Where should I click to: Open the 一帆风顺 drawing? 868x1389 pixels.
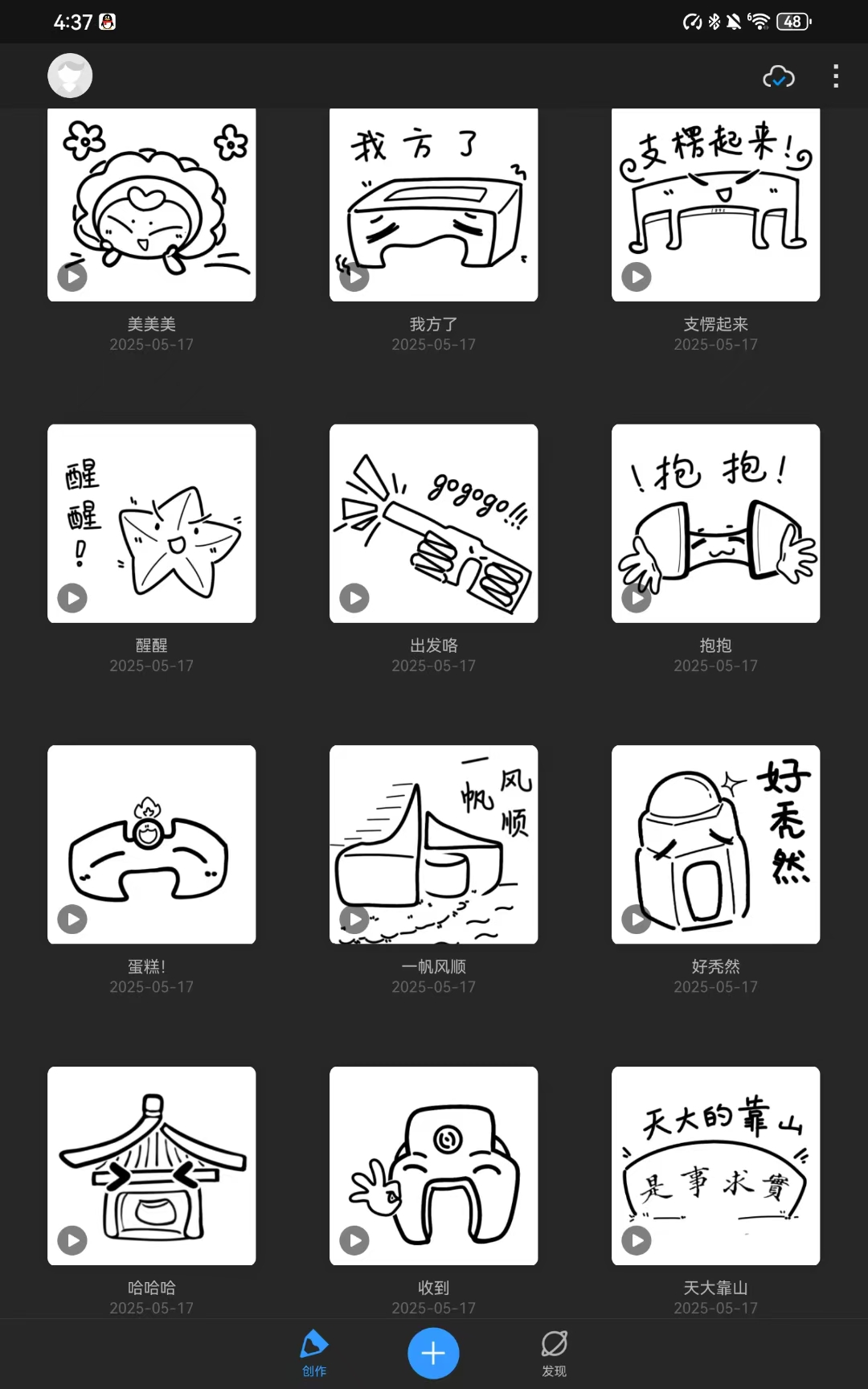(x=434, y=844)
